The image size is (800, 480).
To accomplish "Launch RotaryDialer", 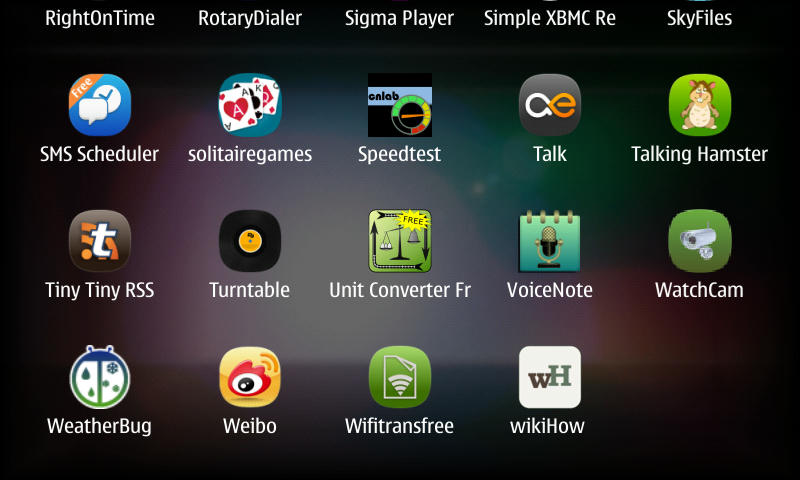I will tap(249, 17).
